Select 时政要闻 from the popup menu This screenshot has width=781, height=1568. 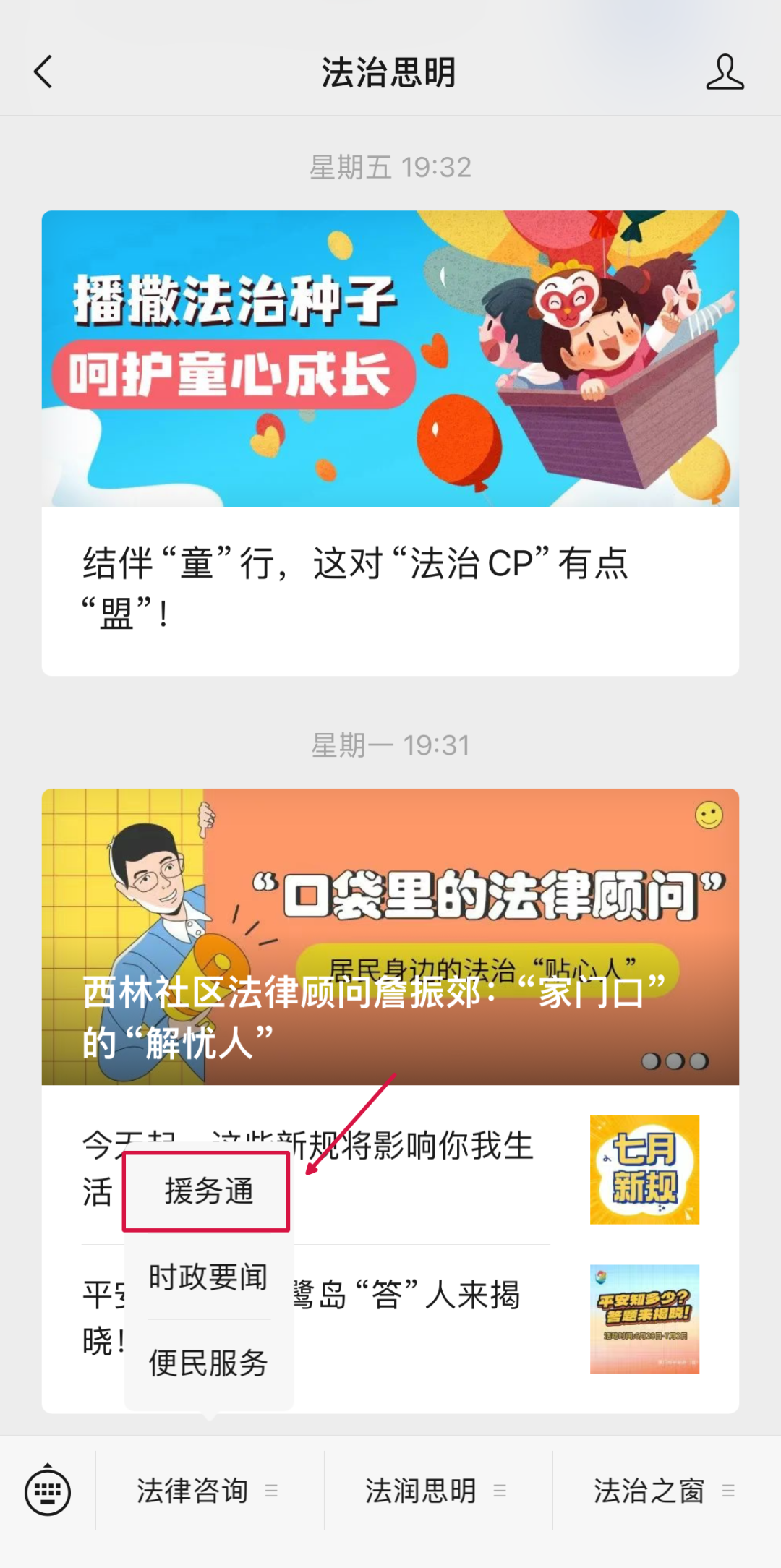(208, 1277)
